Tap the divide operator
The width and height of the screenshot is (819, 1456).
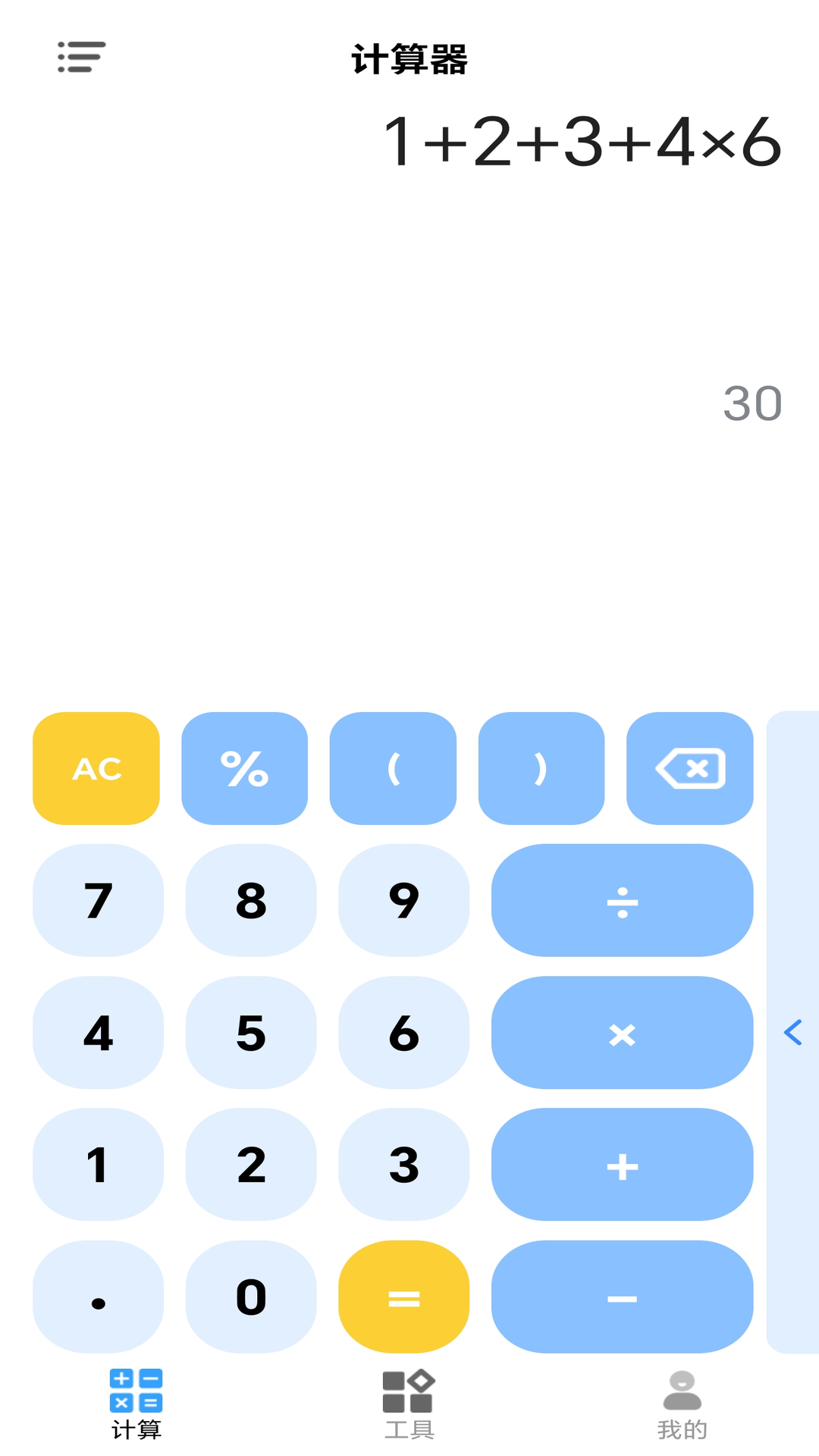(622, 900)
